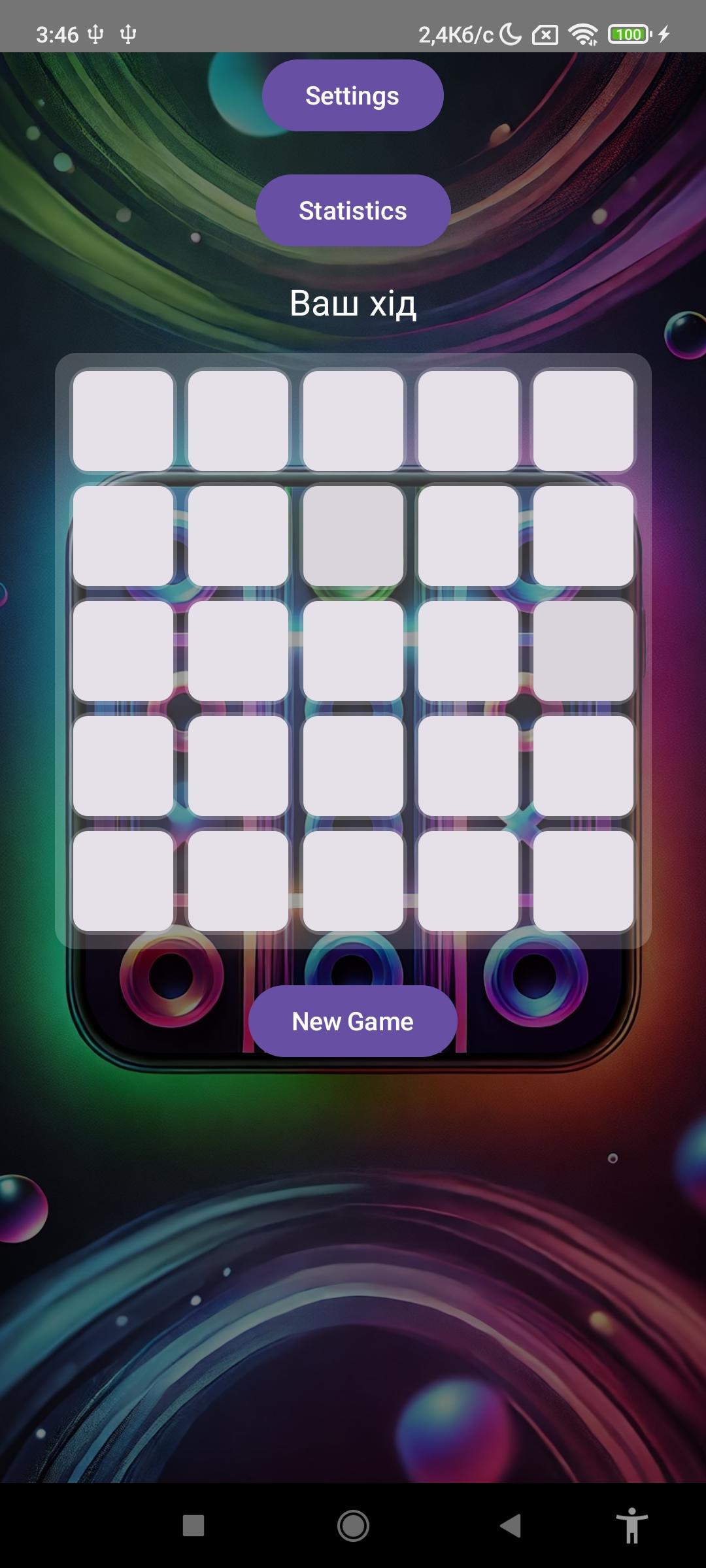Start a New Game

(352, 1021)
